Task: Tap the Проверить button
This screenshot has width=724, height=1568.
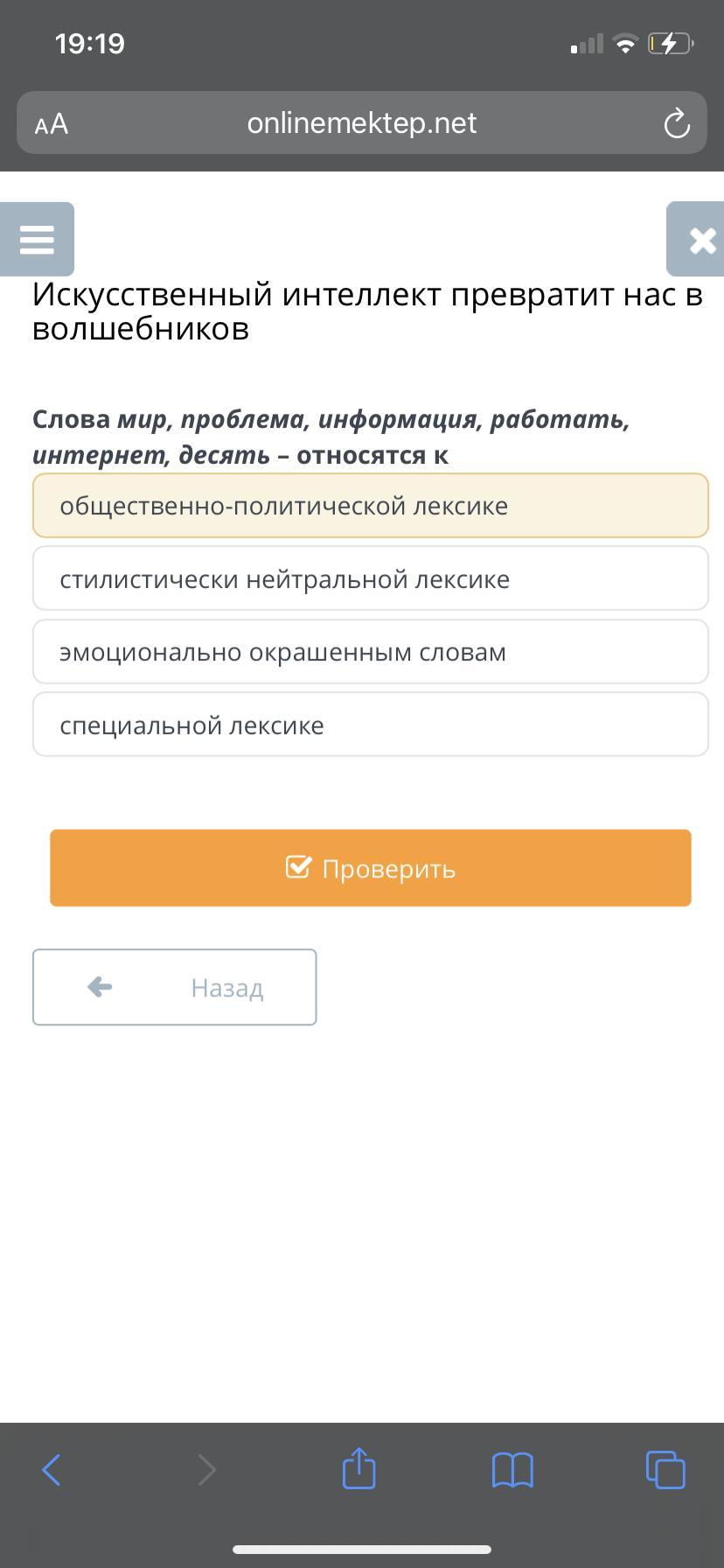Action: coord(371,868)
